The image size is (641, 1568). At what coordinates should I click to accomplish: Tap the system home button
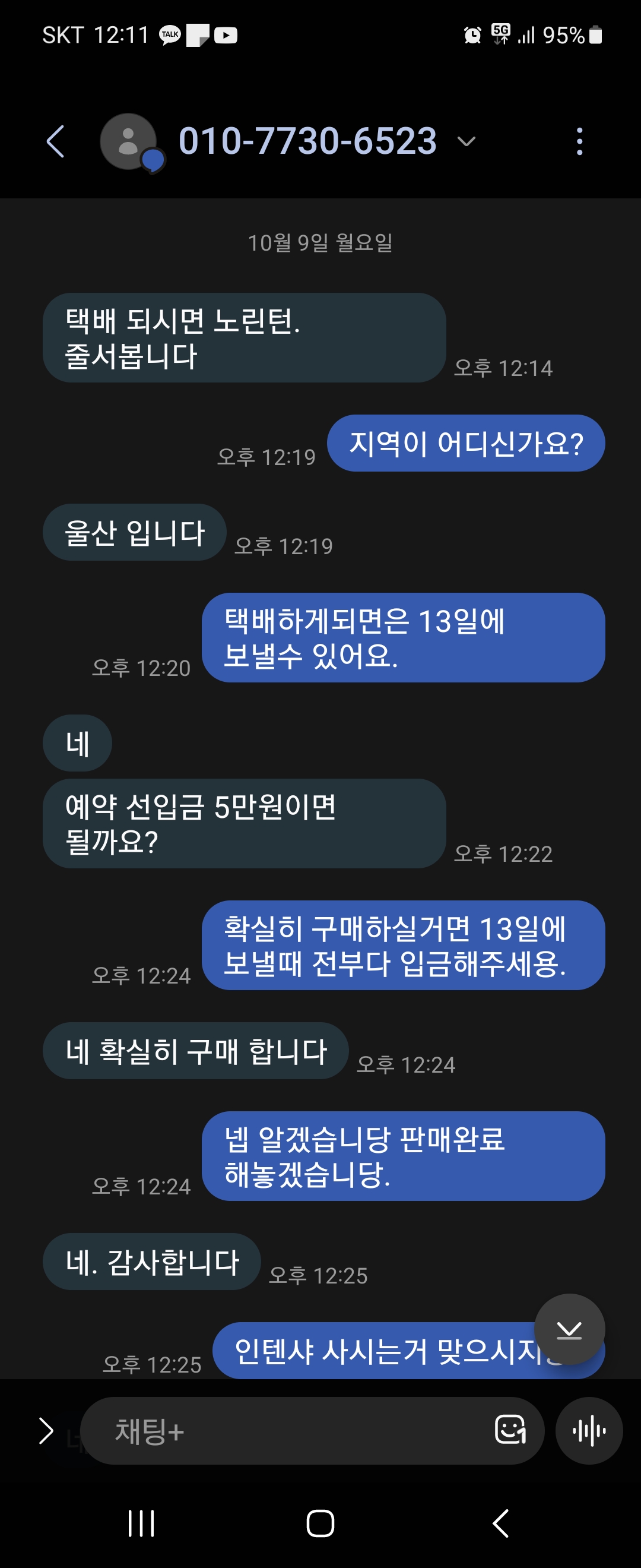(320, 1523)
